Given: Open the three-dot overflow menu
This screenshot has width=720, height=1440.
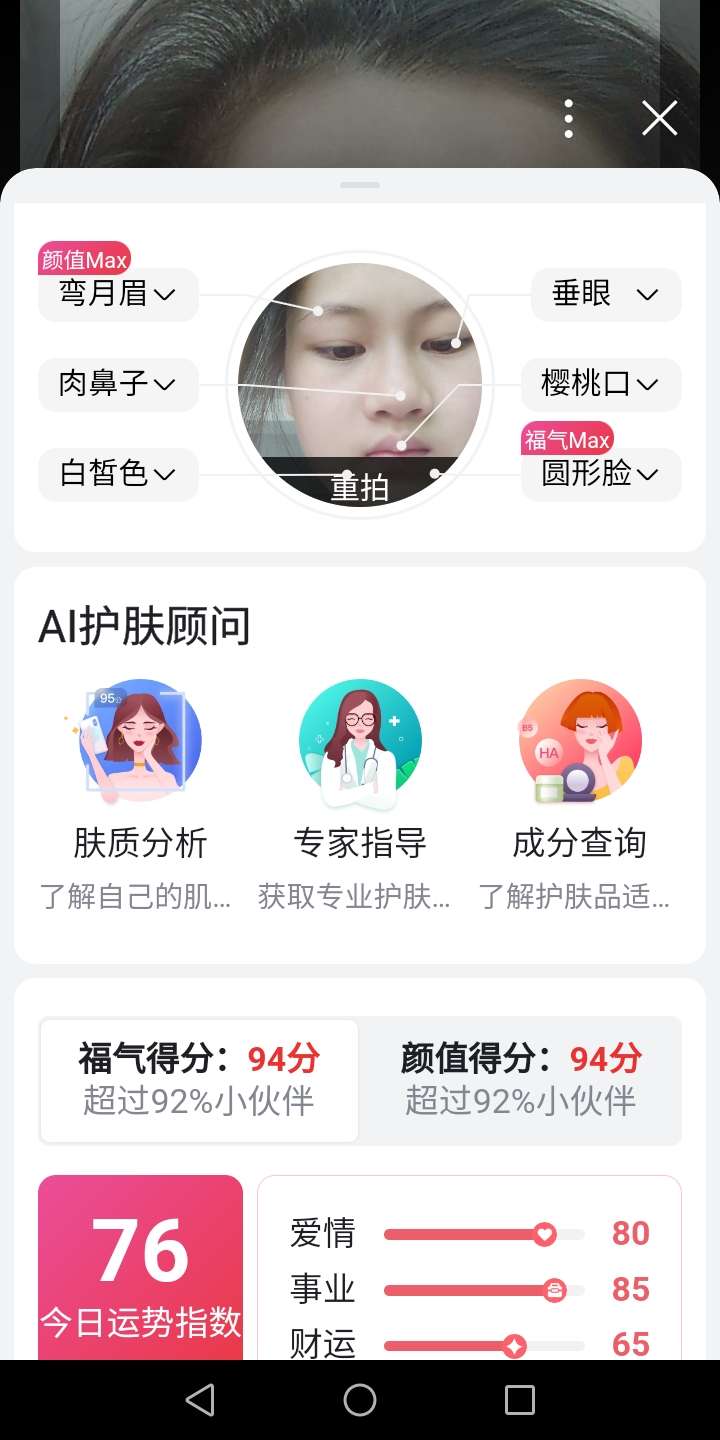Looking at the screenshot, I should point(568,119).
